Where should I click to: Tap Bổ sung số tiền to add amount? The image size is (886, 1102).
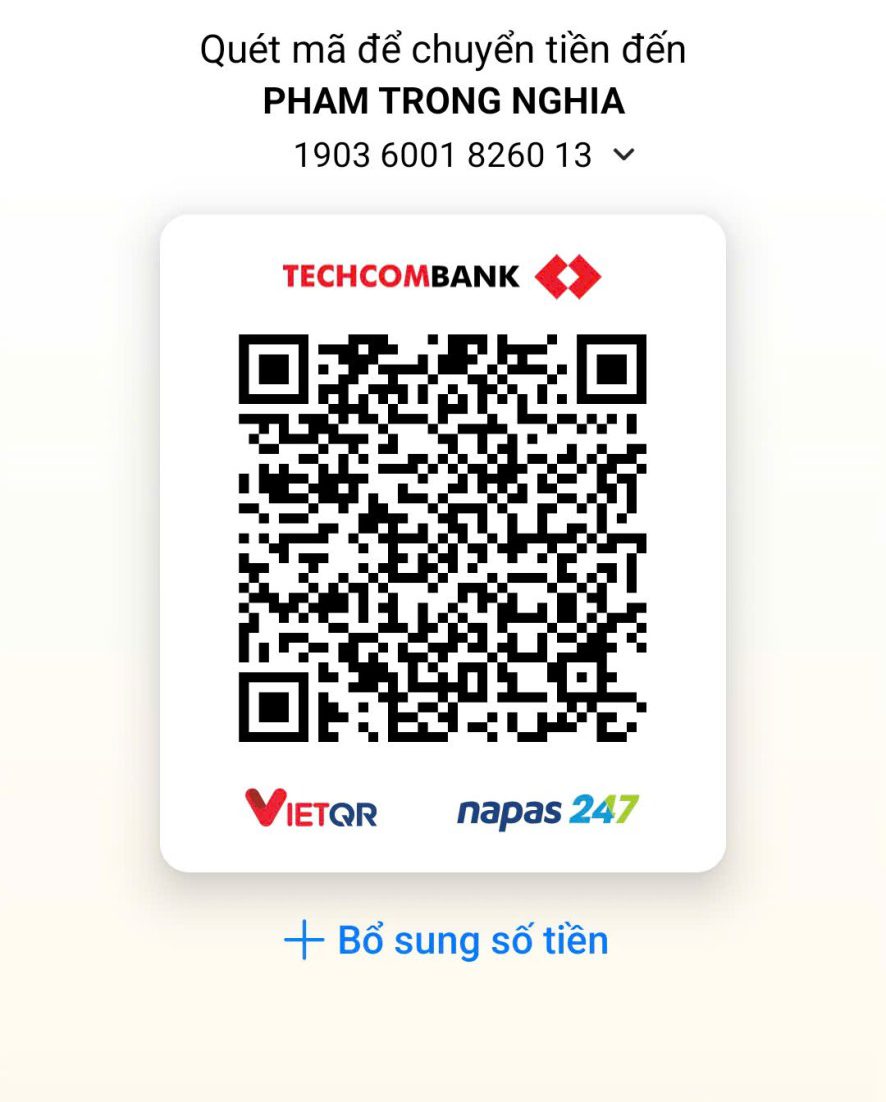[x=446, y=941]
